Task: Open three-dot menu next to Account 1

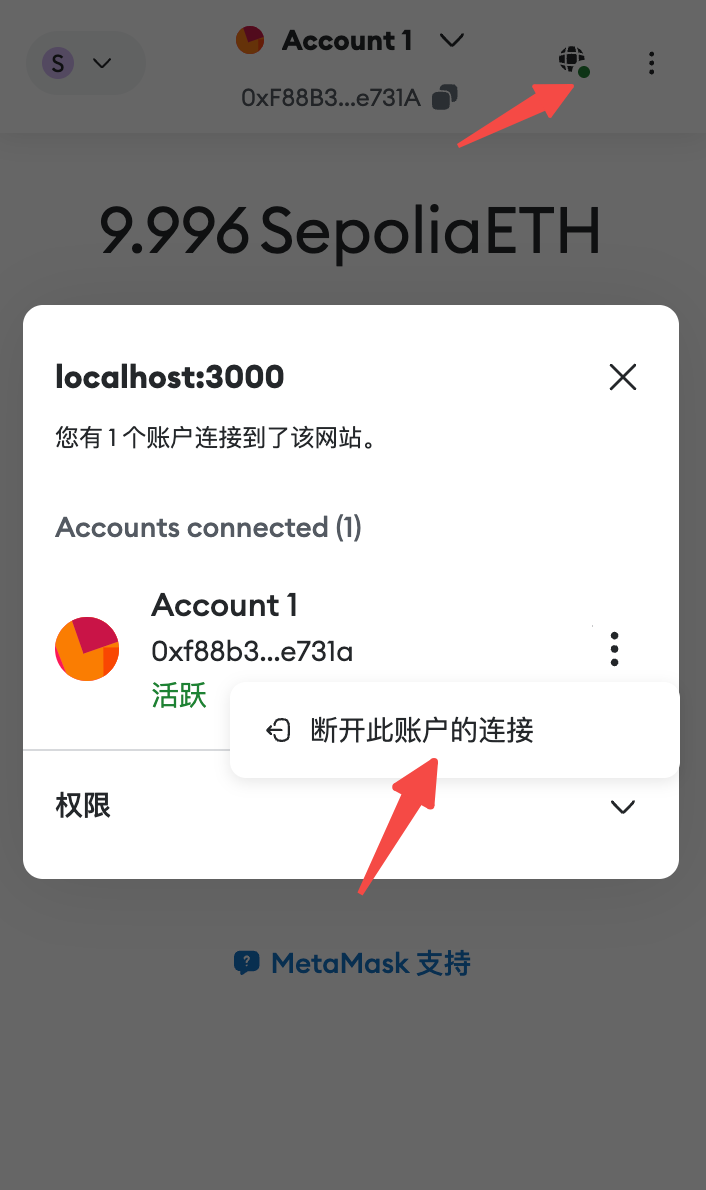Action: point(614,649)
